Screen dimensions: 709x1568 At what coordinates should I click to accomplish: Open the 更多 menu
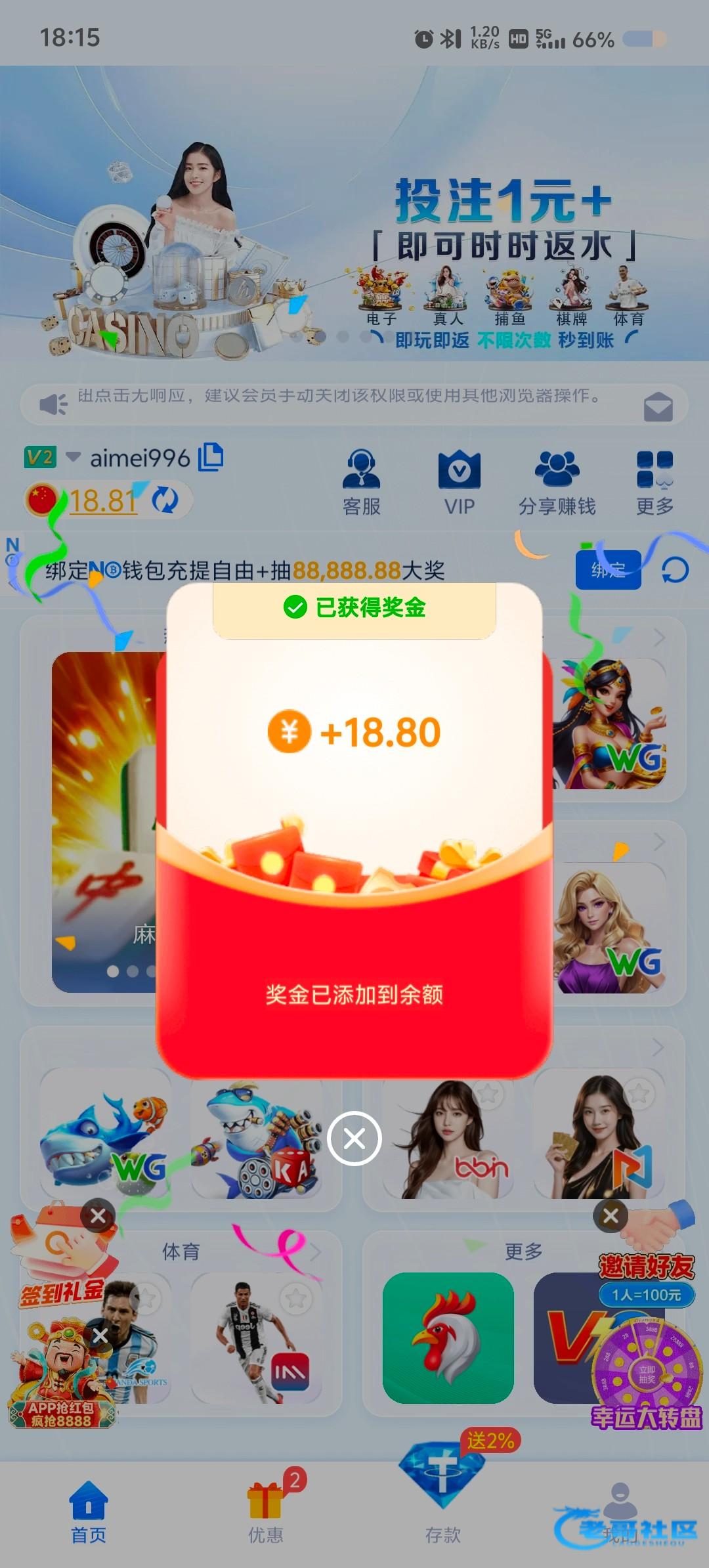click(x=655, y=481)
